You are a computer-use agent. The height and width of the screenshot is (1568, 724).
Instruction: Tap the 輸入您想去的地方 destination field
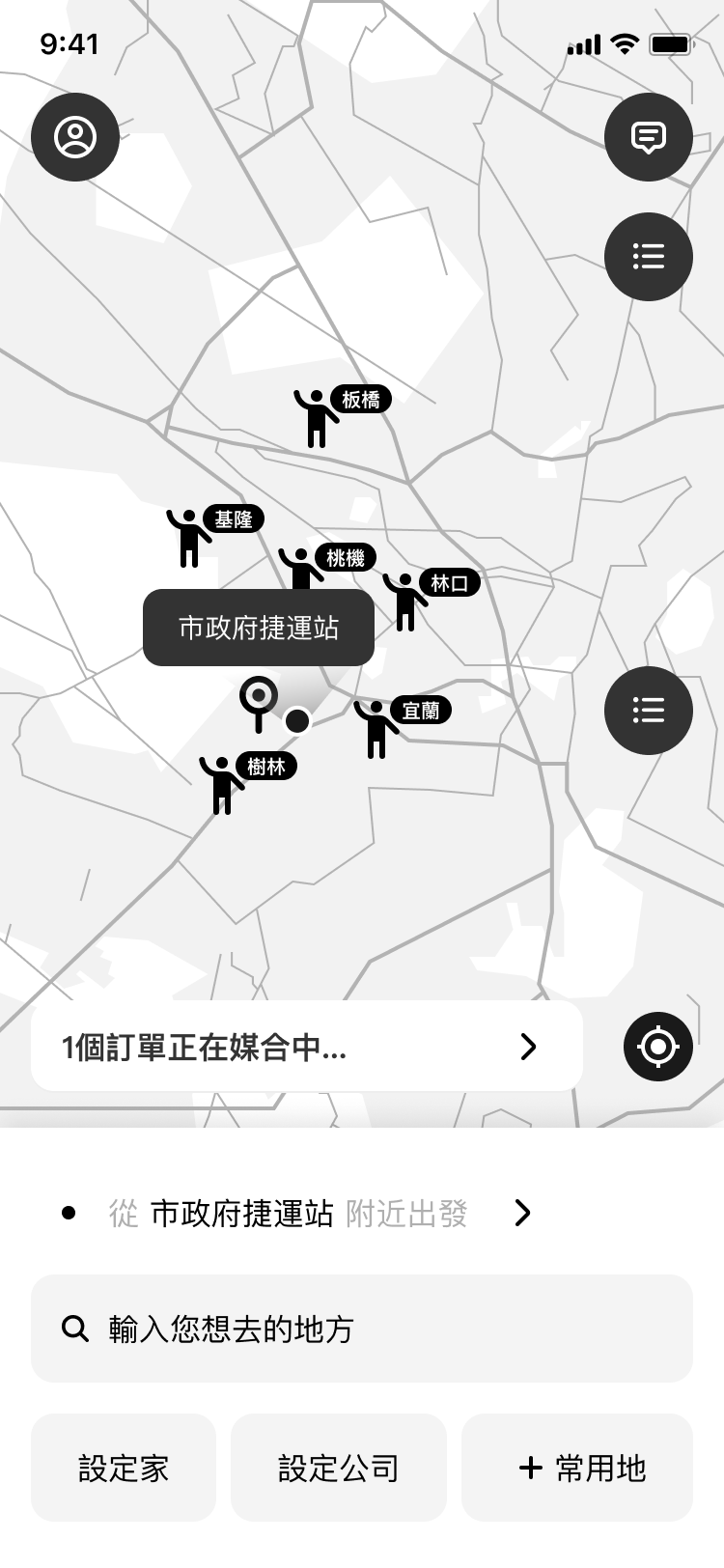362,1329
